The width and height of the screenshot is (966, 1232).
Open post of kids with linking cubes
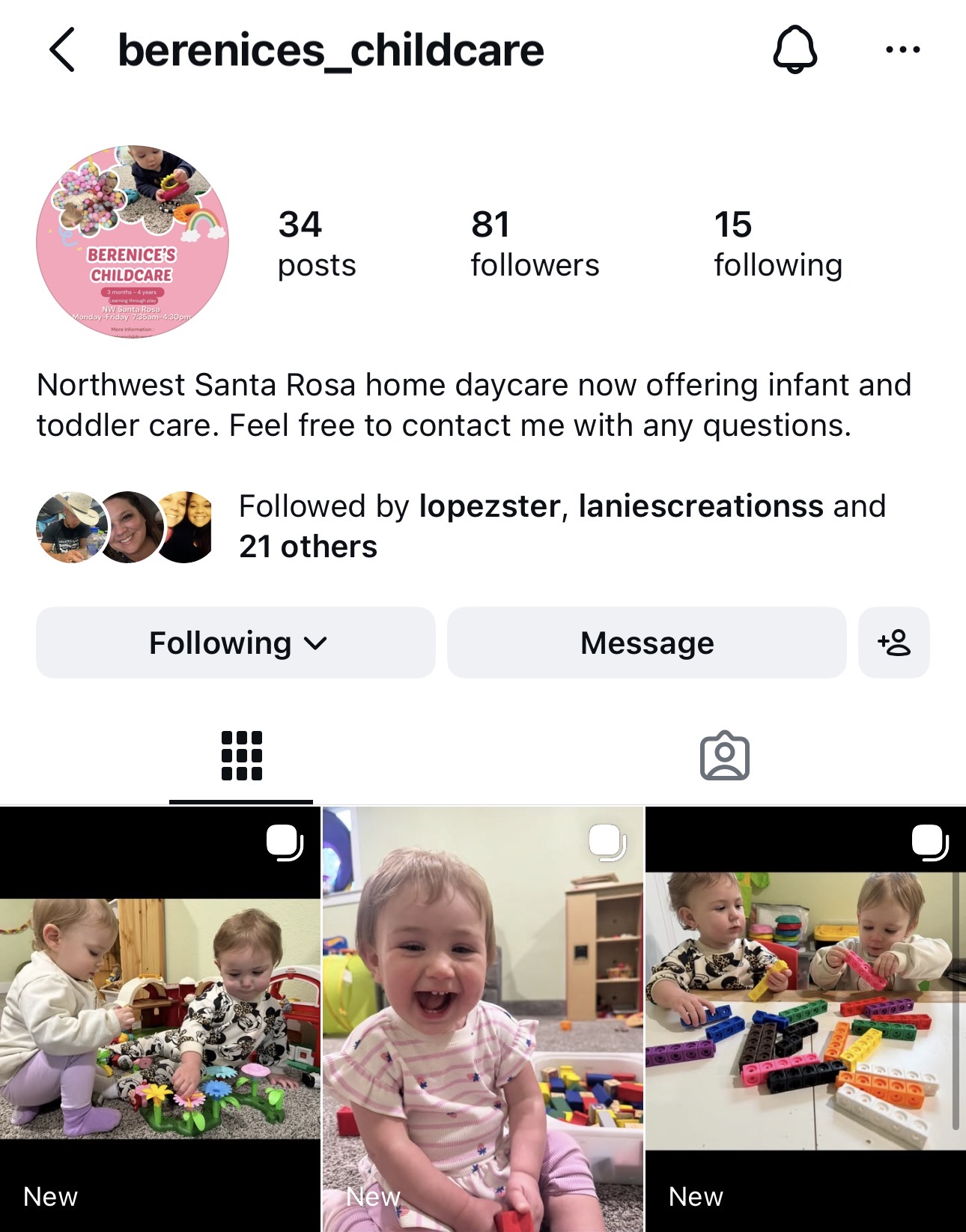tap(805, 1019)
